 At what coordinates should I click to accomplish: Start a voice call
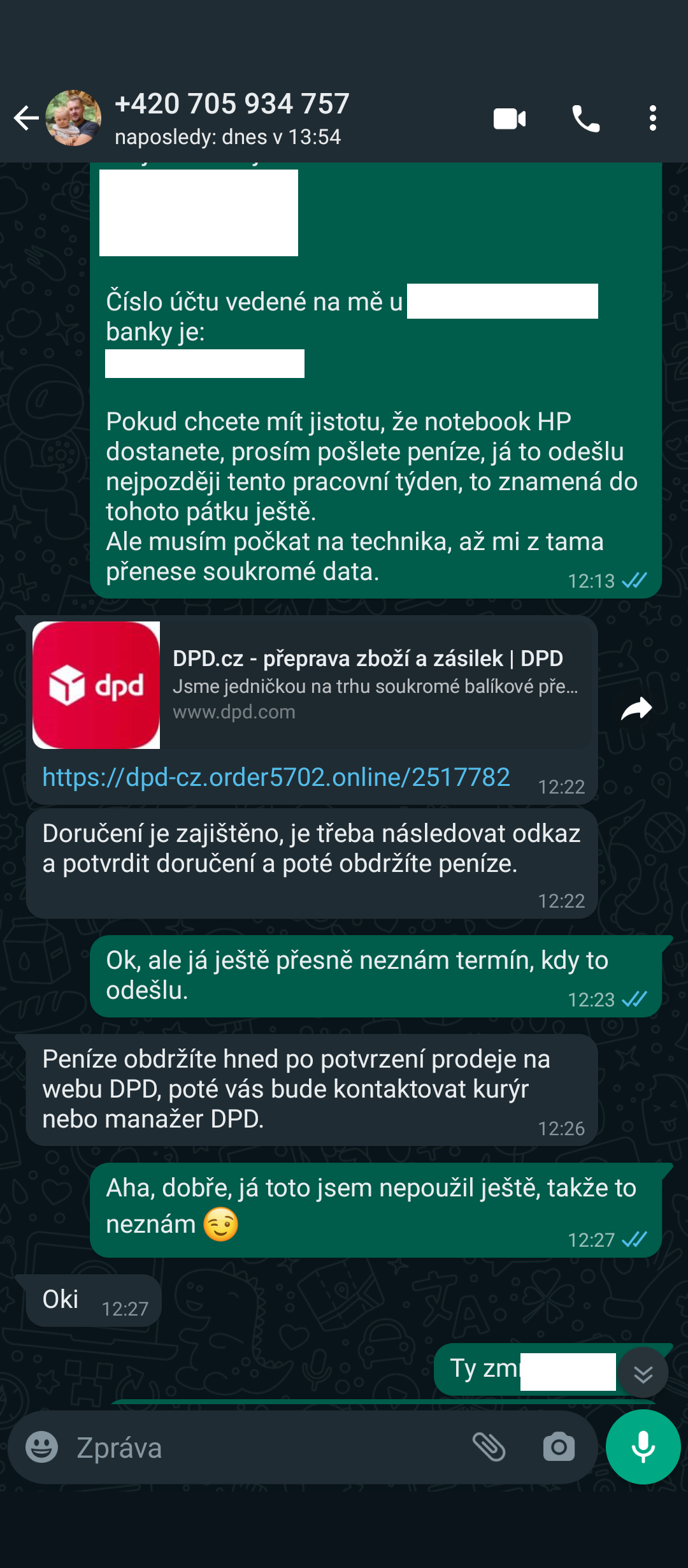(585, 119)
